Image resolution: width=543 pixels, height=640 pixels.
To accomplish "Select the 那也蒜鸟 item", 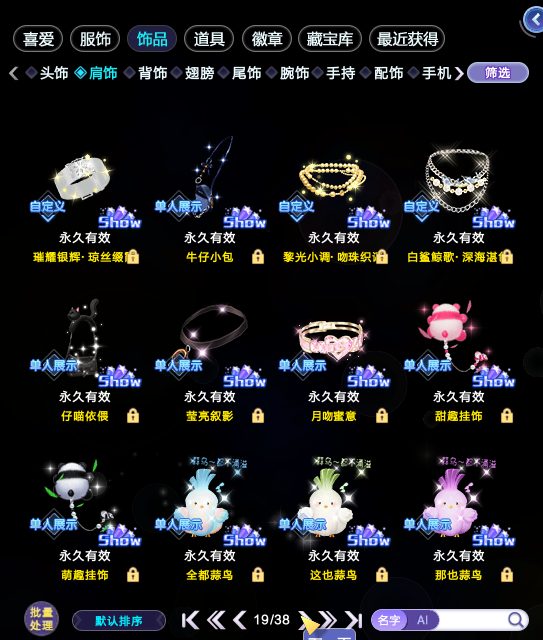I will pyautogui.click(x=458, y=518).
